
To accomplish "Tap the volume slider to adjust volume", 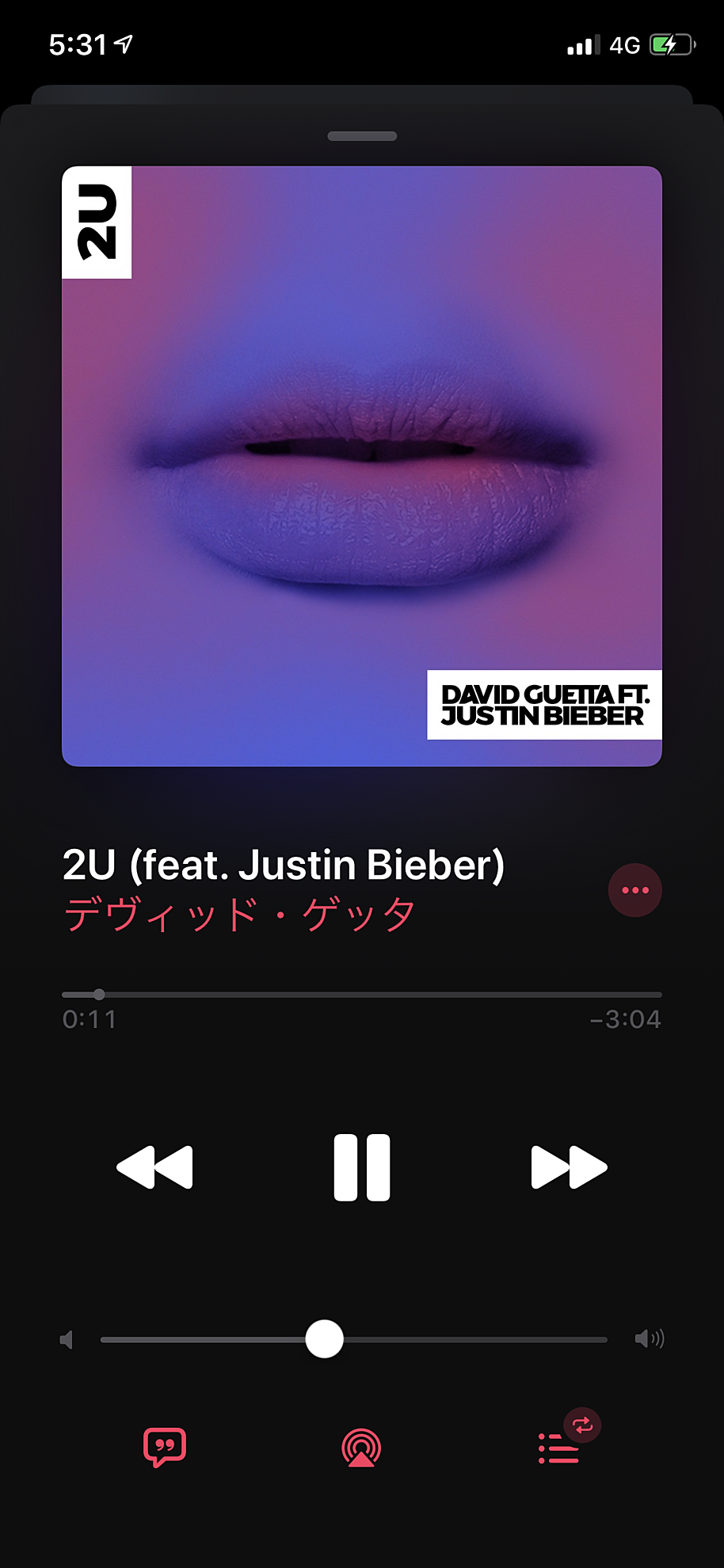I will tap(353, 1339).
